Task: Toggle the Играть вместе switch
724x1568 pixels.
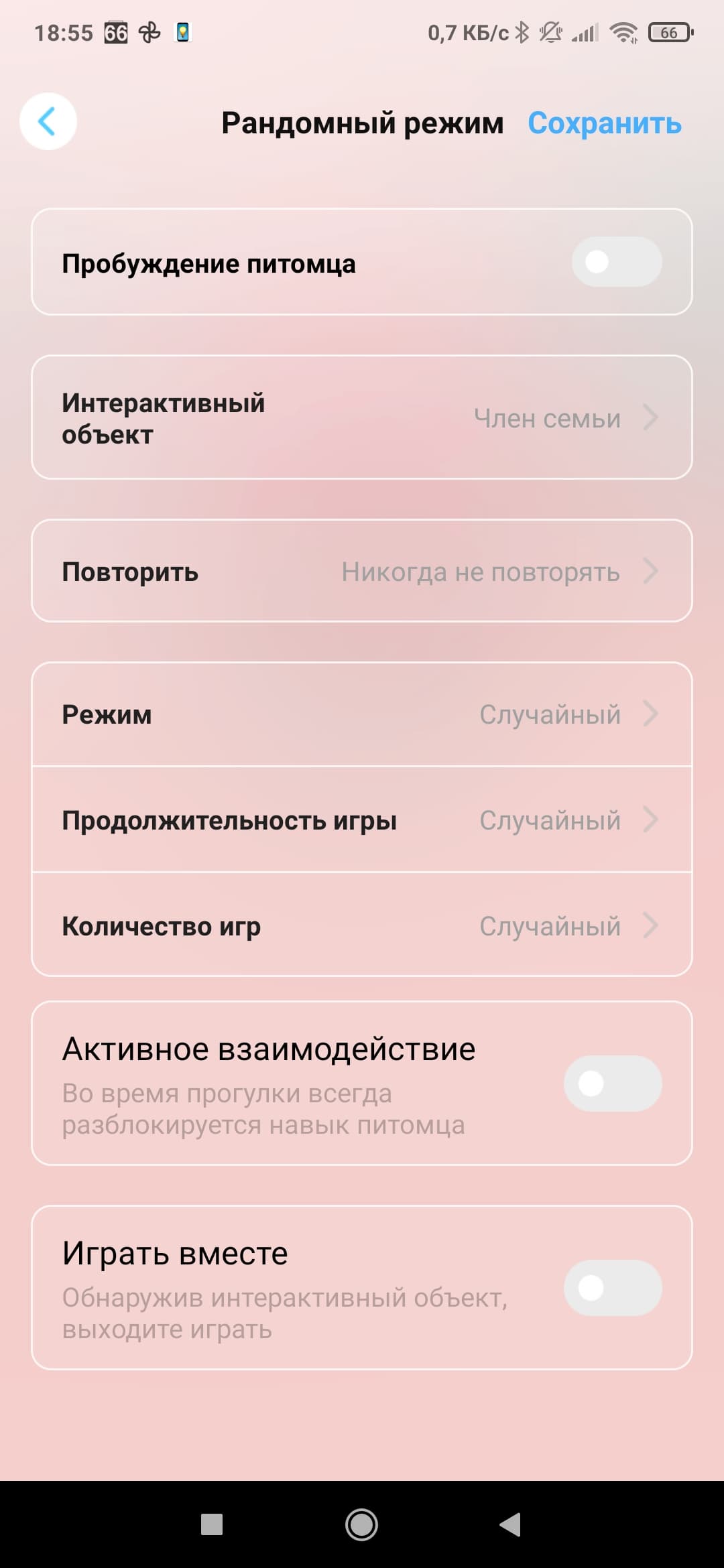Action: (x=612, y=1288)
